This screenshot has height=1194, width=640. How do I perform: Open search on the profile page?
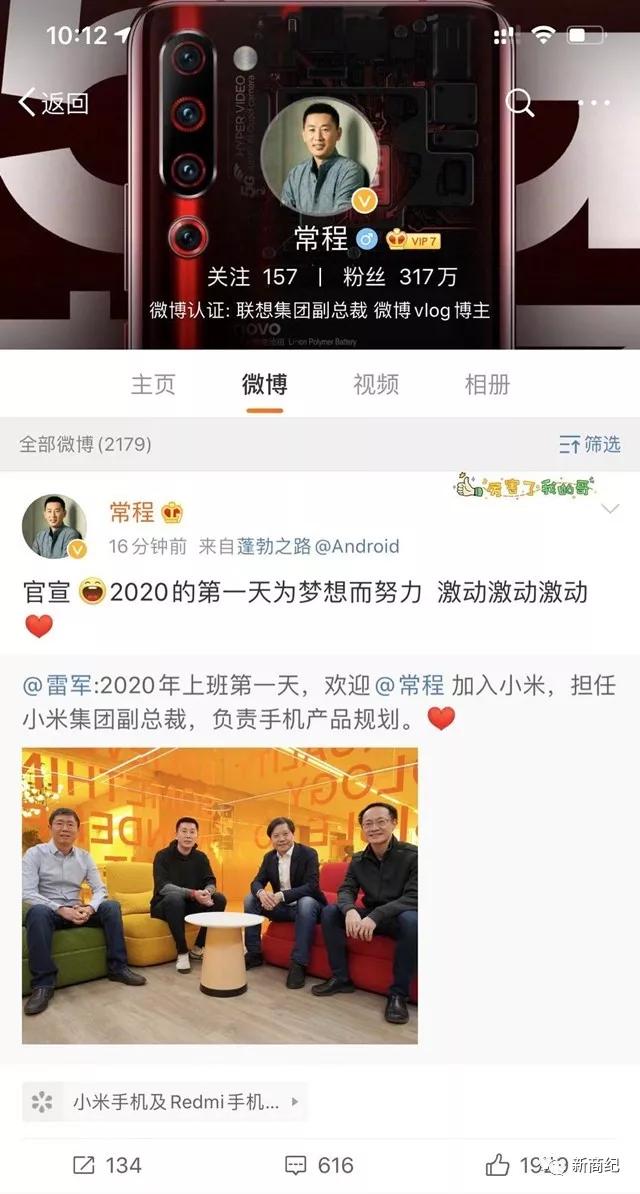click(520, 102)
